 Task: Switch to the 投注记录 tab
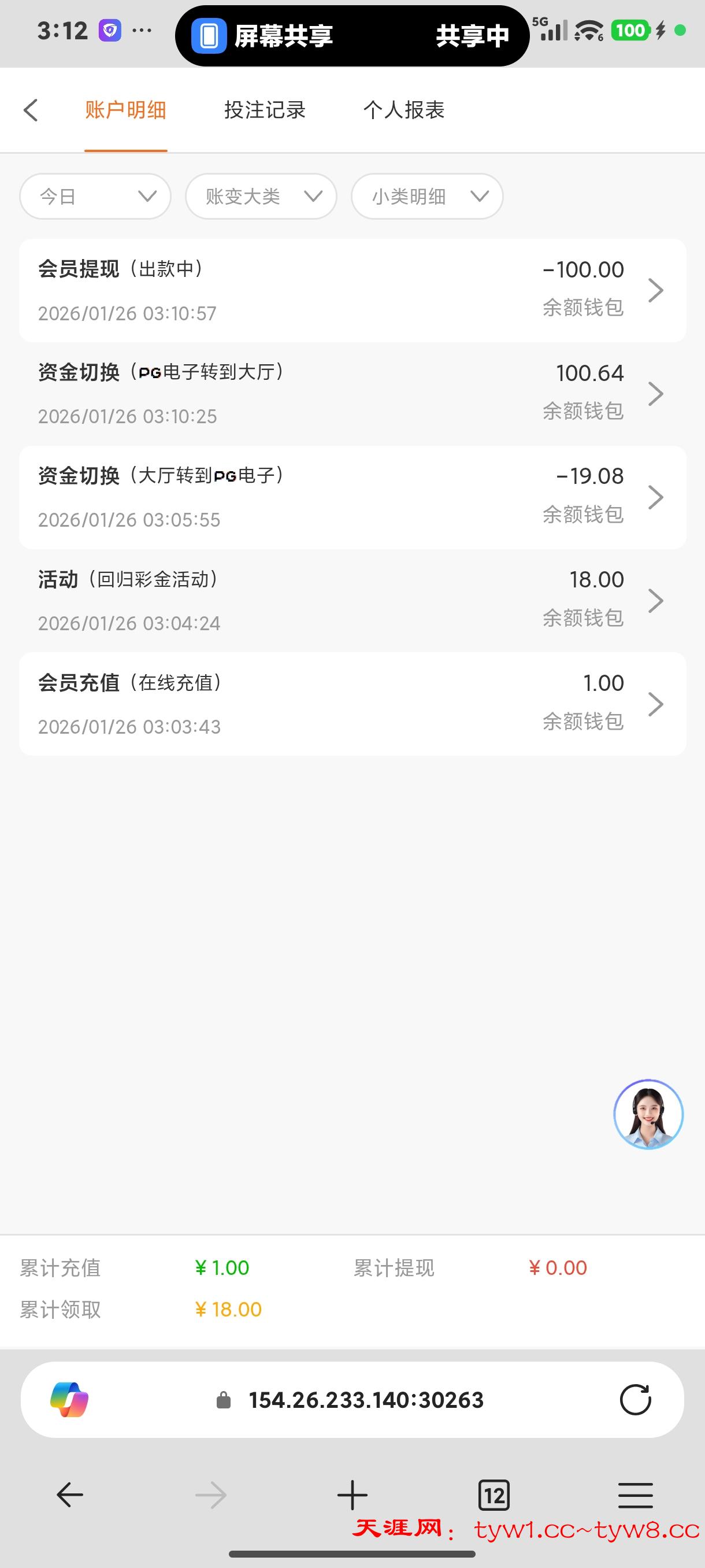coord(265,110)
